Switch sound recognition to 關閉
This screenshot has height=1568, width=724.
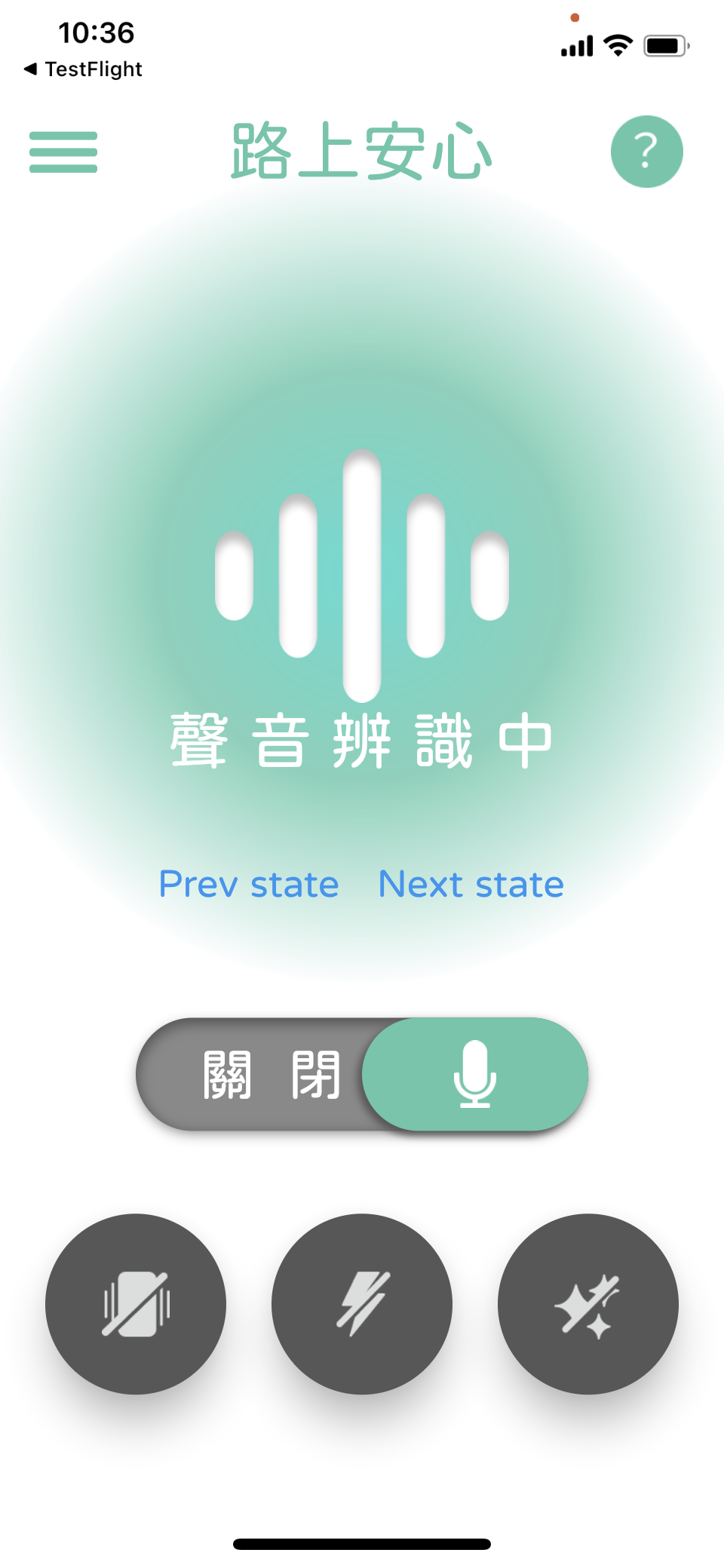pyautogui.click(x=270, y=1075)
